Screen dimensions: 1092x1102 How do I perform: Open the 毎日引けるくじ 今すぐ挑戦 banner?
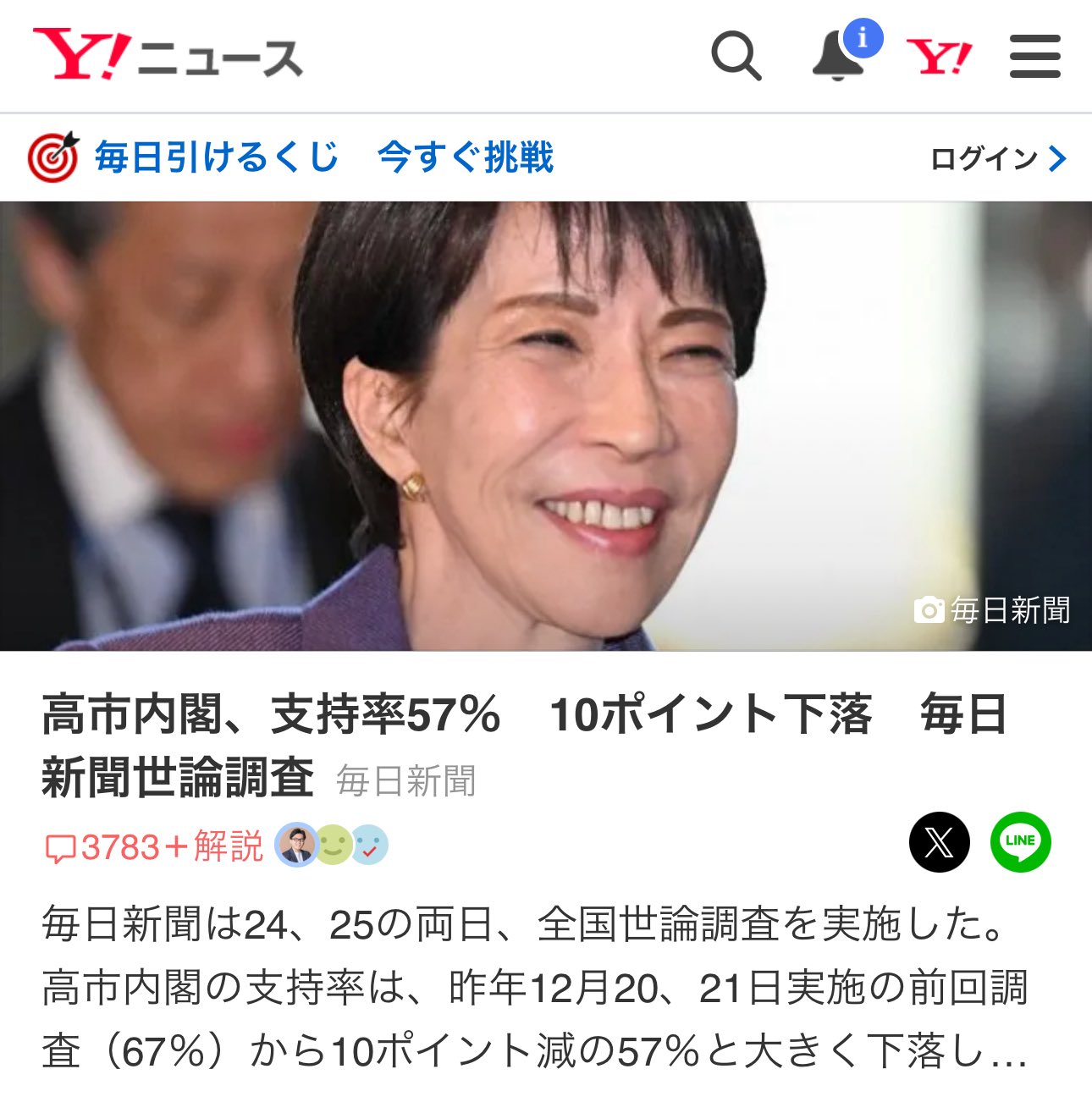coord(324,158)
